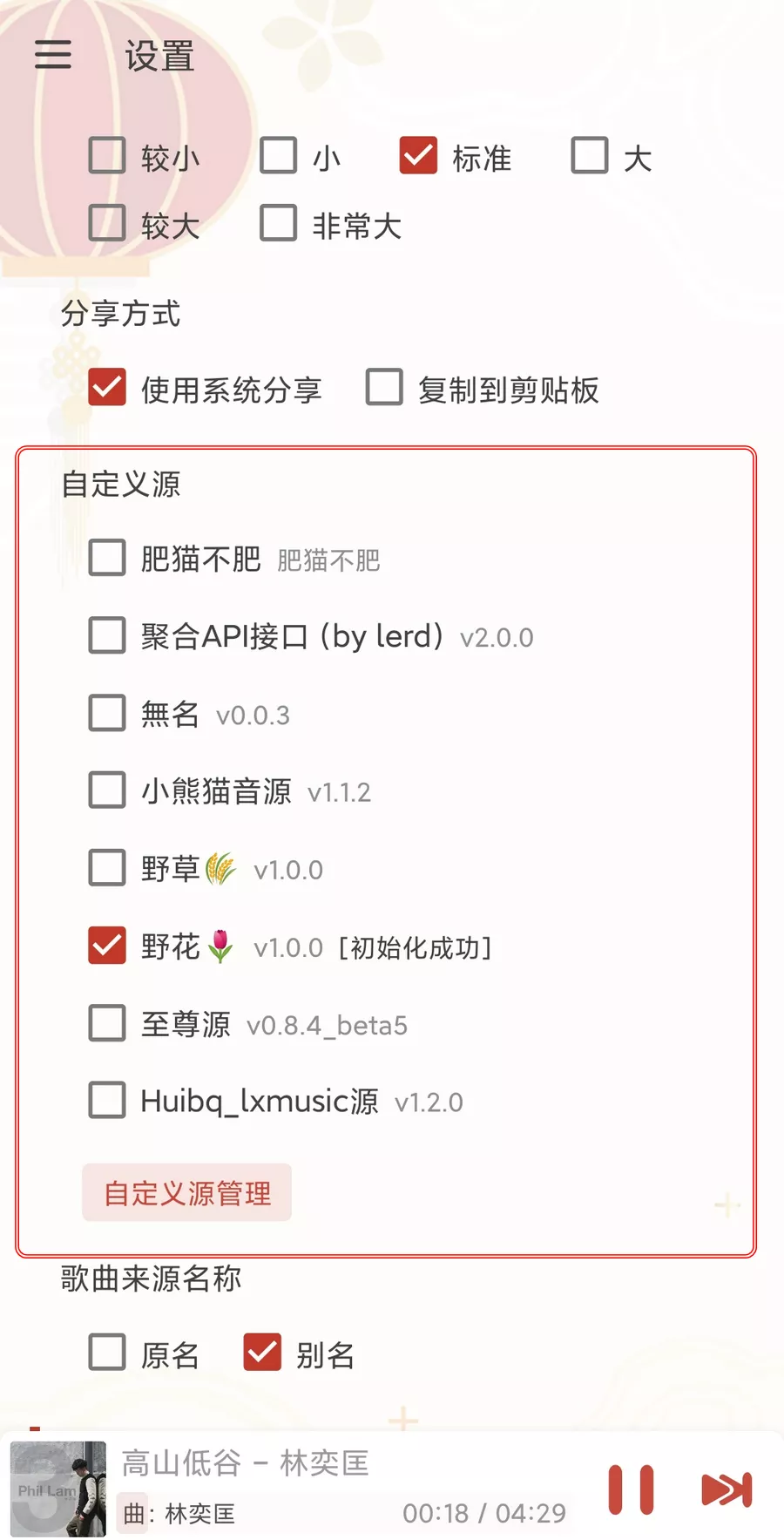
Task: Enable 复制到剪贴板 share method
Action: pyautogui.click(x=382, y=389)
